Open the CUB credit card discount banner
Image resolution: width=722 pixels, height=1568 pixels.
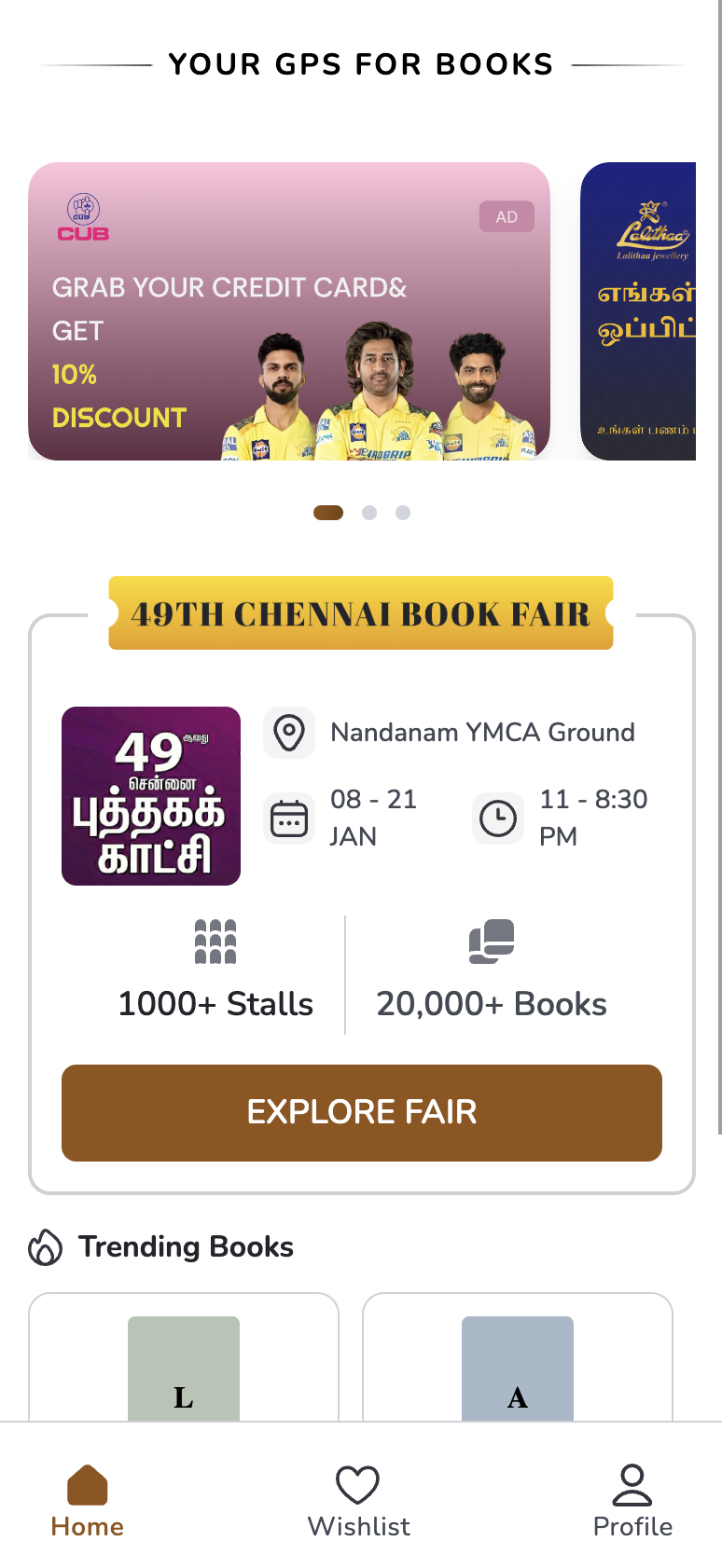pyautogui.click(x=289, y=311)
